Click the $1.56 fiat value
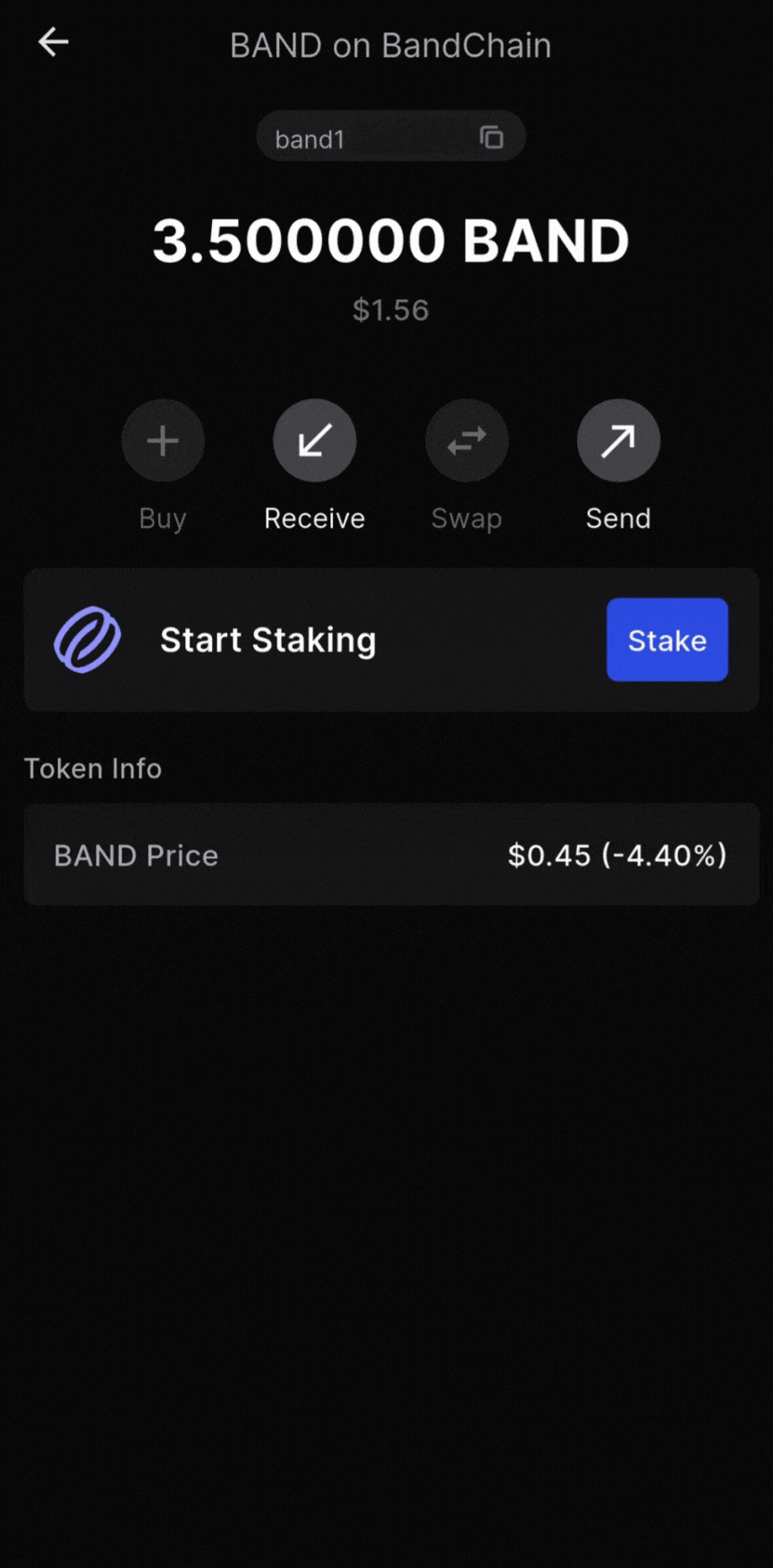This screenshot has width=773, height=1568. pyautogui.click(x=391, y=310)
